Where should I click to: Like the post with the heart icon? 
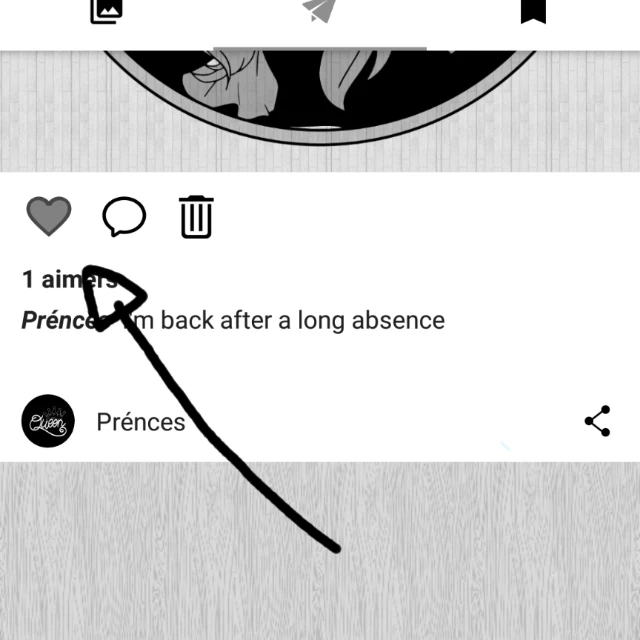(x=49, y=216)
